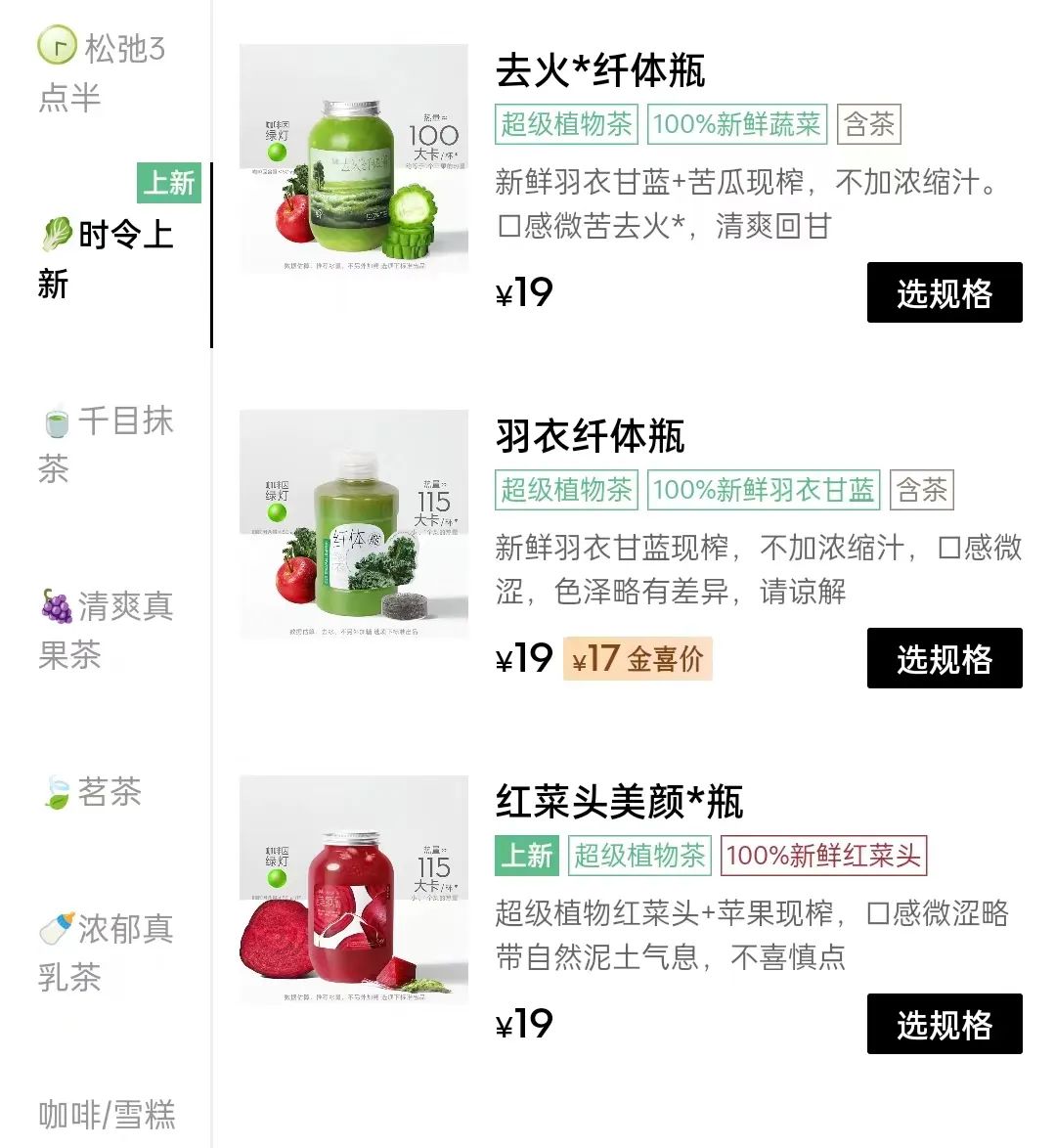Viewport: 1055px width, 1148px height.
Task: Tap 选规格 for 羽衣纤体瓶
Action: pos(944,658)
